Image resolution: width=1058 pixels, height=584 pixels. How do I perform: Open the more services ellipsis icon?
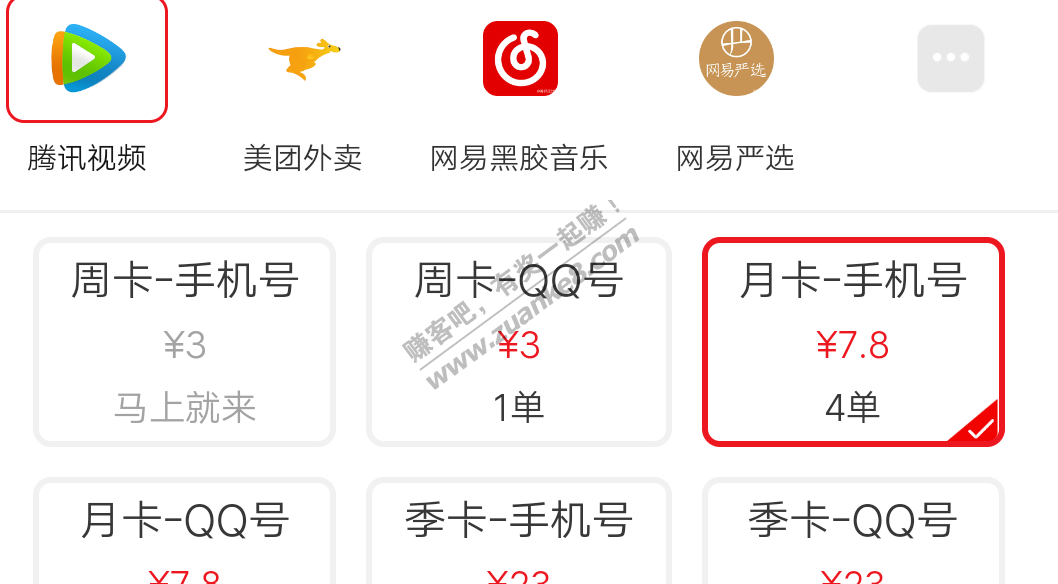(951, 59)
